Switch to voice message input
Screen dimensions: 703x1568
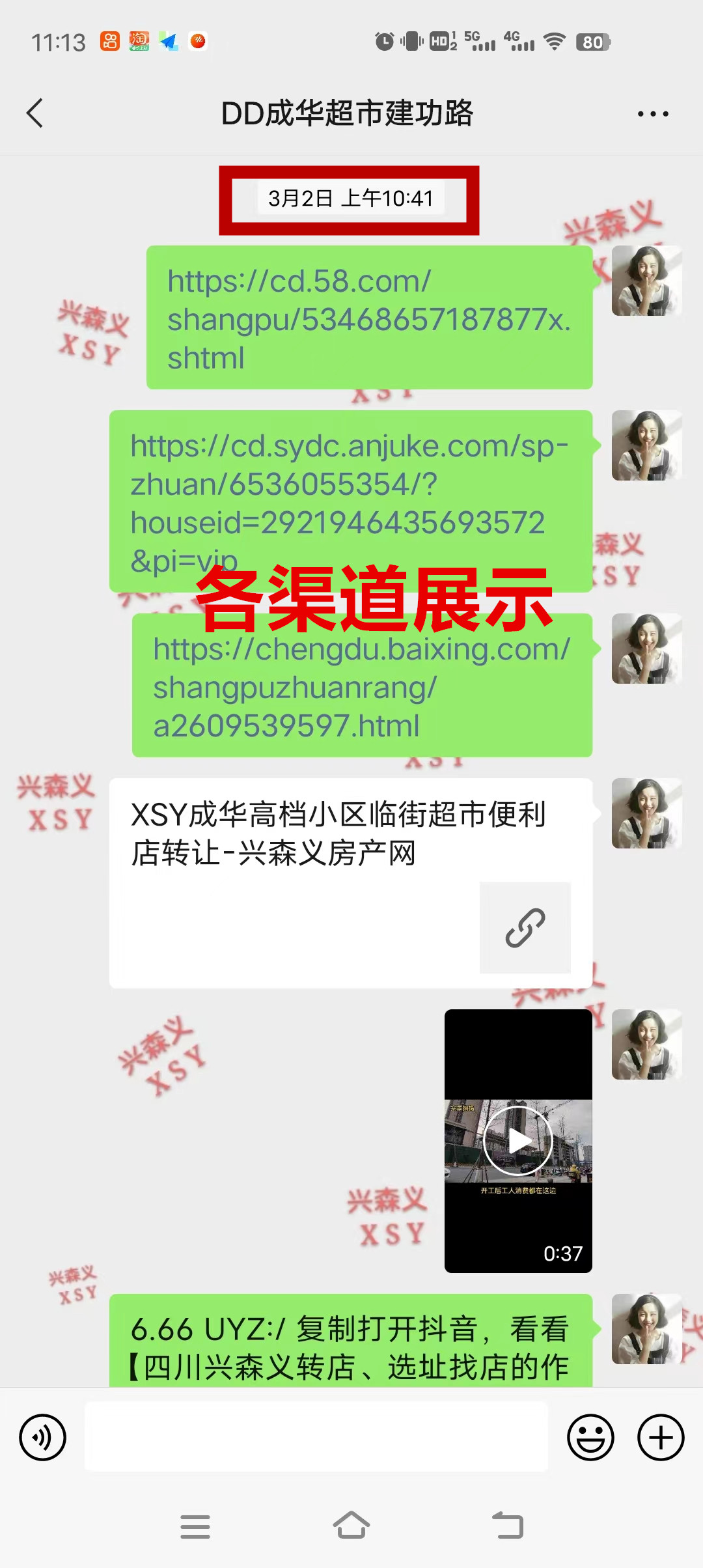pos(42,1437)
